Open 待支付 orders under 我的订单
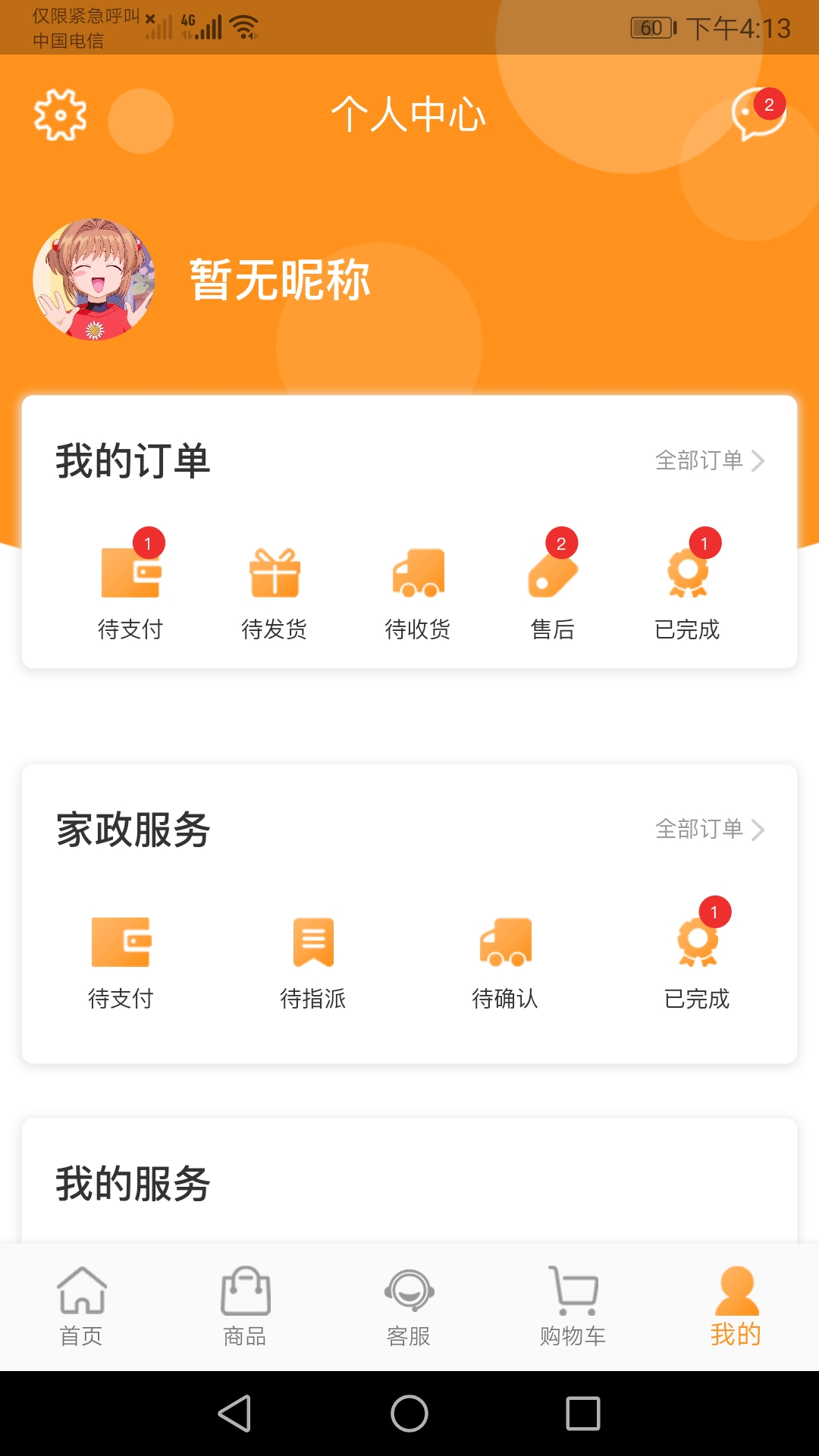This screenshot has width=819, height=1456. 130,593
